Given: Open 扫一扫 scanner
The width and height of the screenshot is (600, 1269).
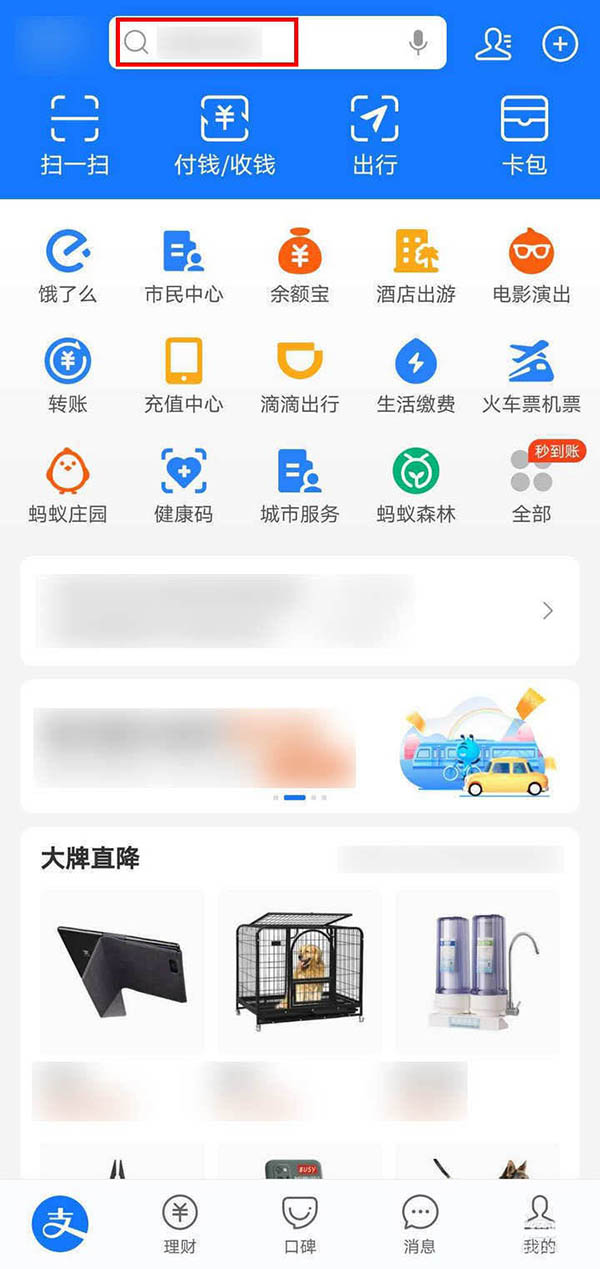Looking at the screenshot, I should point(75,135).
